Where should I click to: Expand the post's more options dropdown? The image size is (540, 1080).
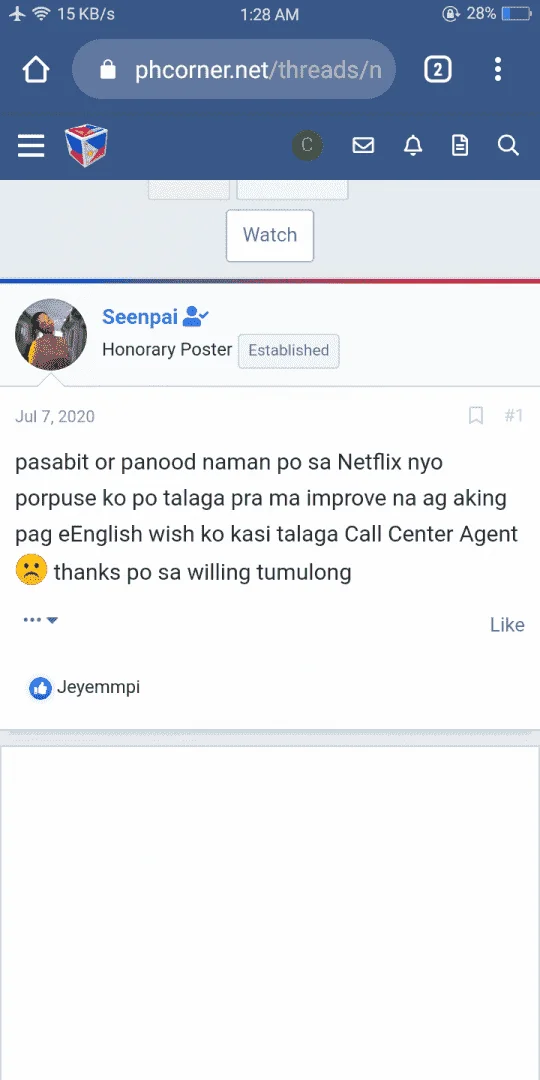[x=40, y=620]
